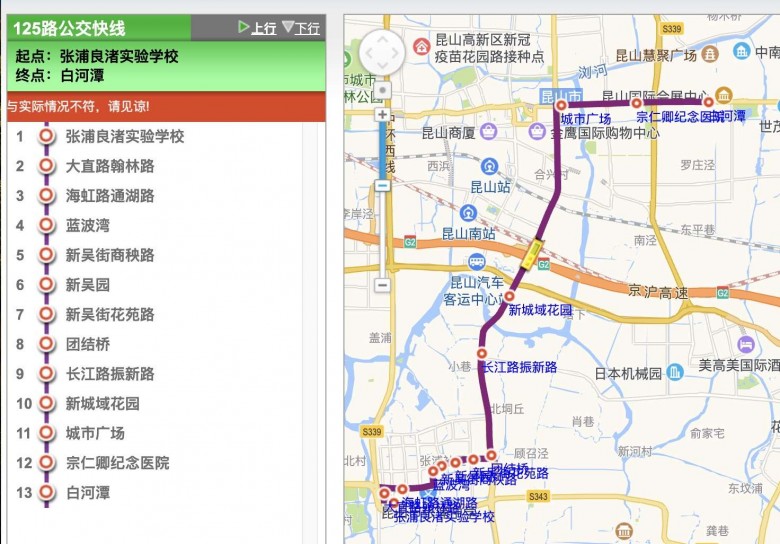Choose terminal stop 白河潭 in list
The height and width of the screenshot is (544, 780).
click(87, 493)
